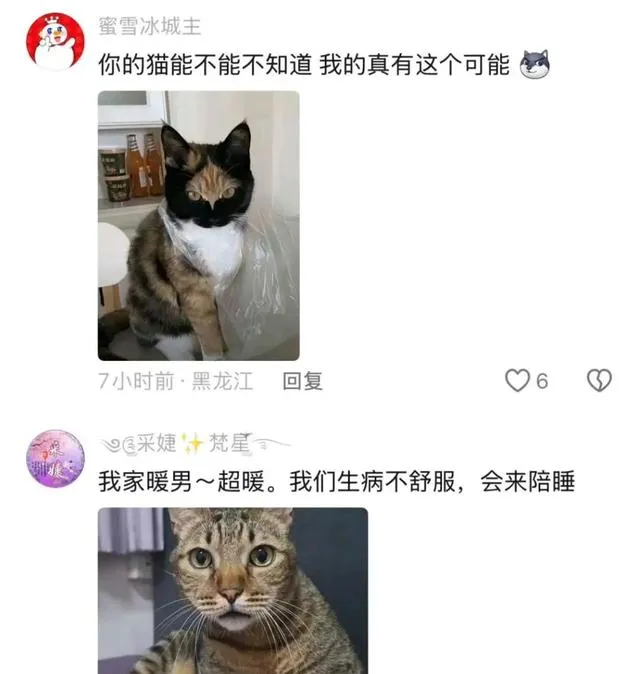The image size is (640, 674).
Task: Open 蜜雪冰城主's username link
Action: (149, 27)
